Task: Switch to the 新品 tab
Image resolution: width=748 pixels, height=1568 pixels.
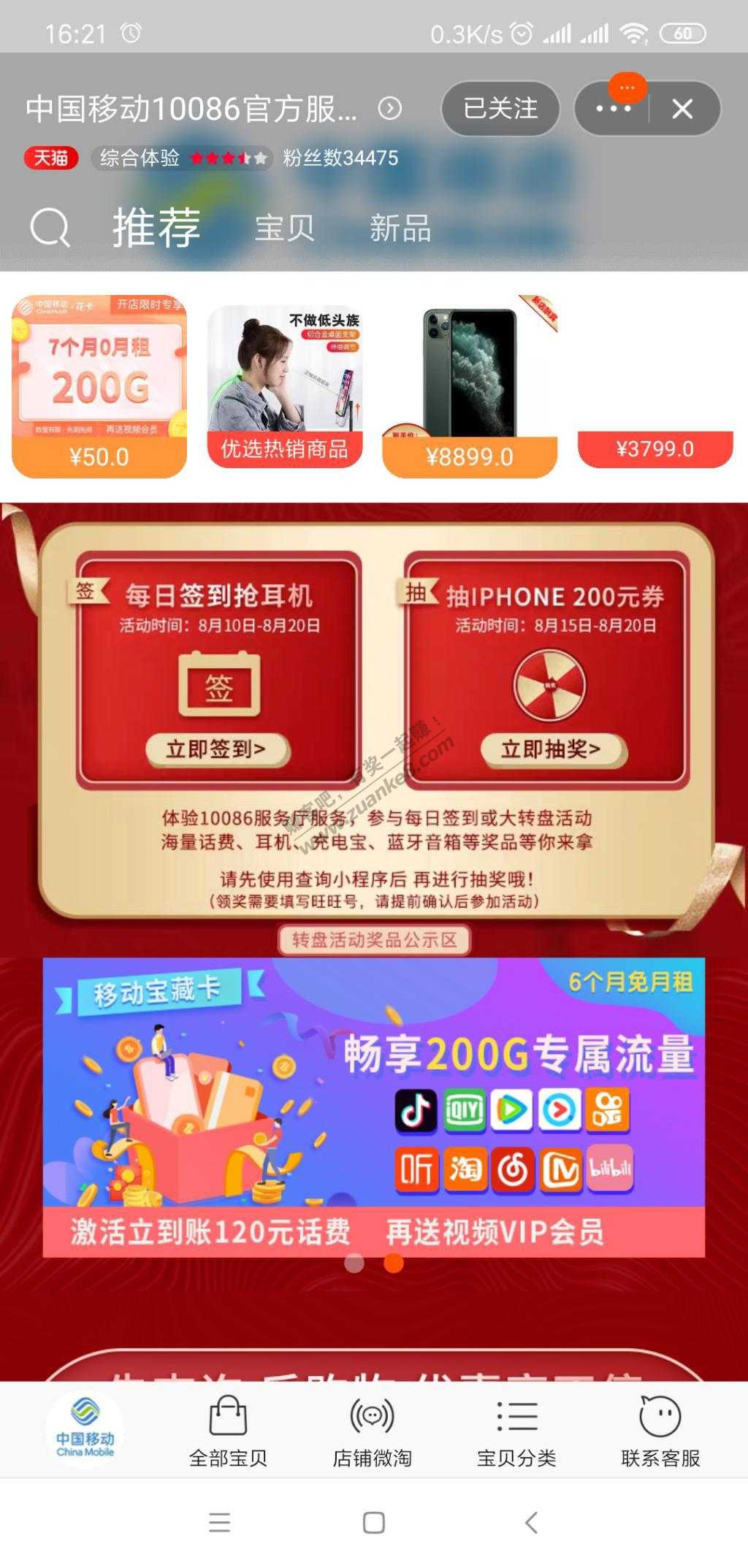Action: pos(400,228)
